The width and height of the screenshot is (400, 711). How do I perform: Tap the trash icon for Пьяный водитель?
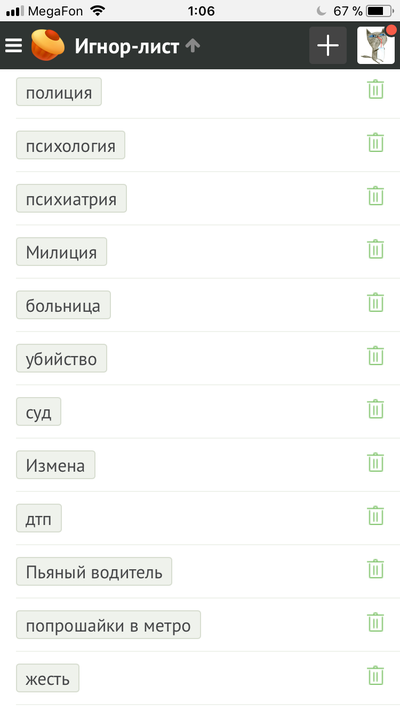(x=376, y=569)
